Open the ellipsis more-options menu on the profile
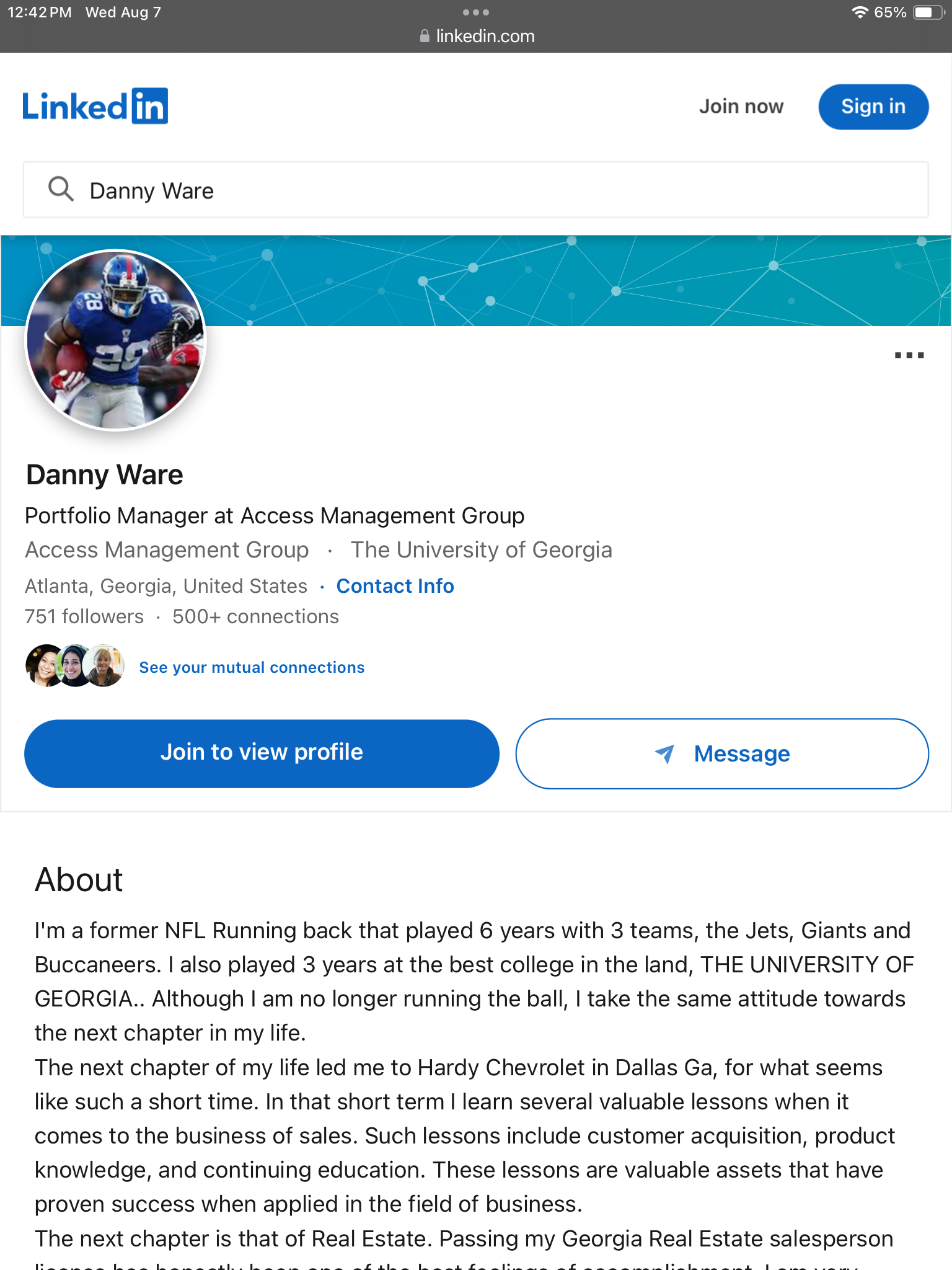The image size is (952, 1270). coord(910,355)
